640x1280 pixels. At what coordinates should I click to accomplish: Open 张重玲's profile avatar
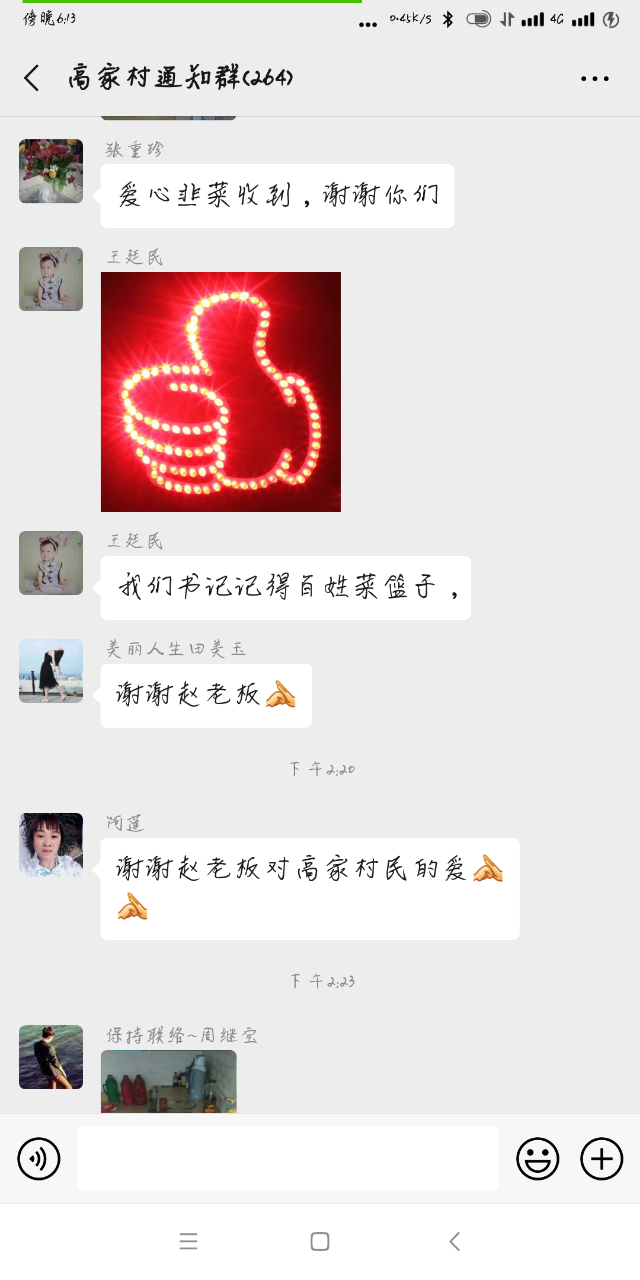51,171
